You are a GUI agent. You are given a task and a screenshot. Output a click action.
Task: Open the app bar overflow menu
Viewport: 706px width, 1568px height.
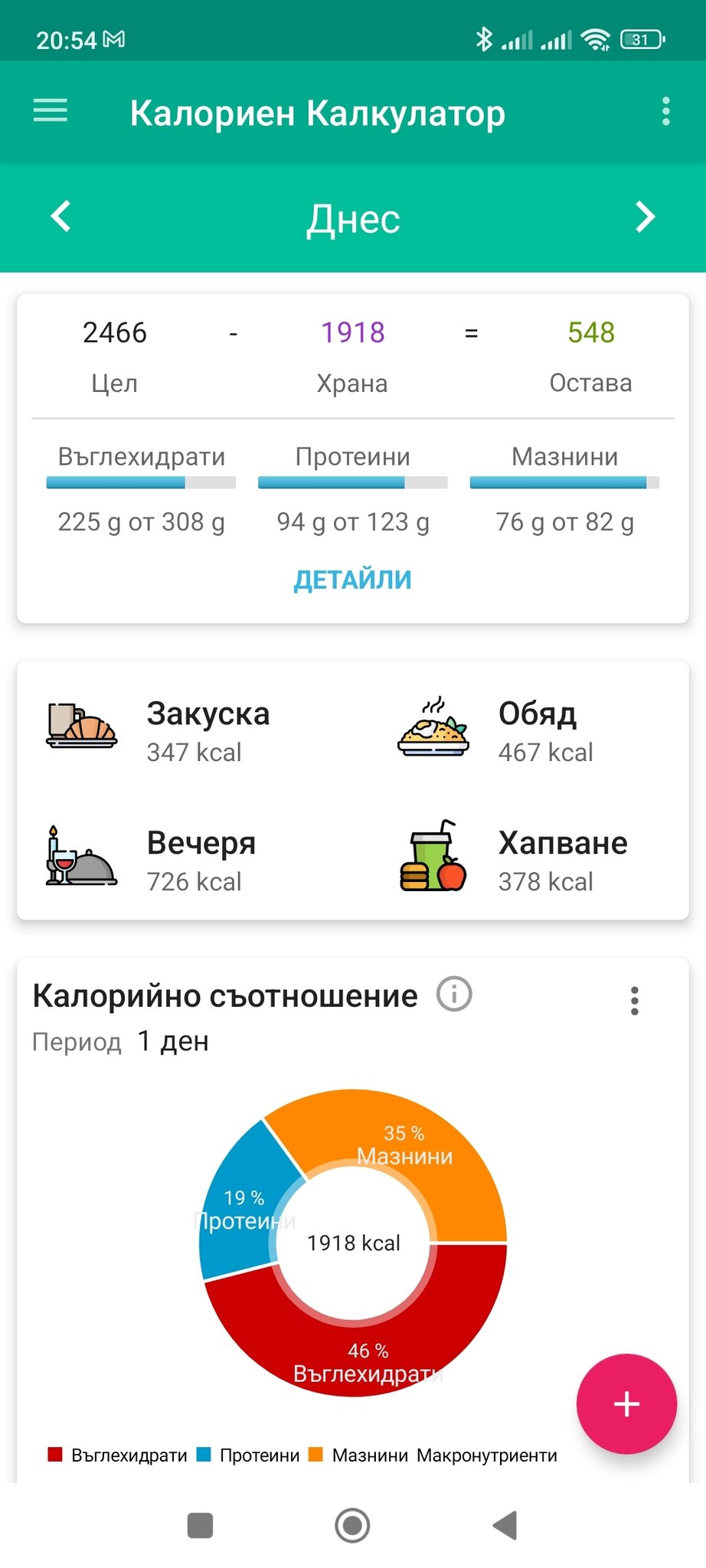665,112
